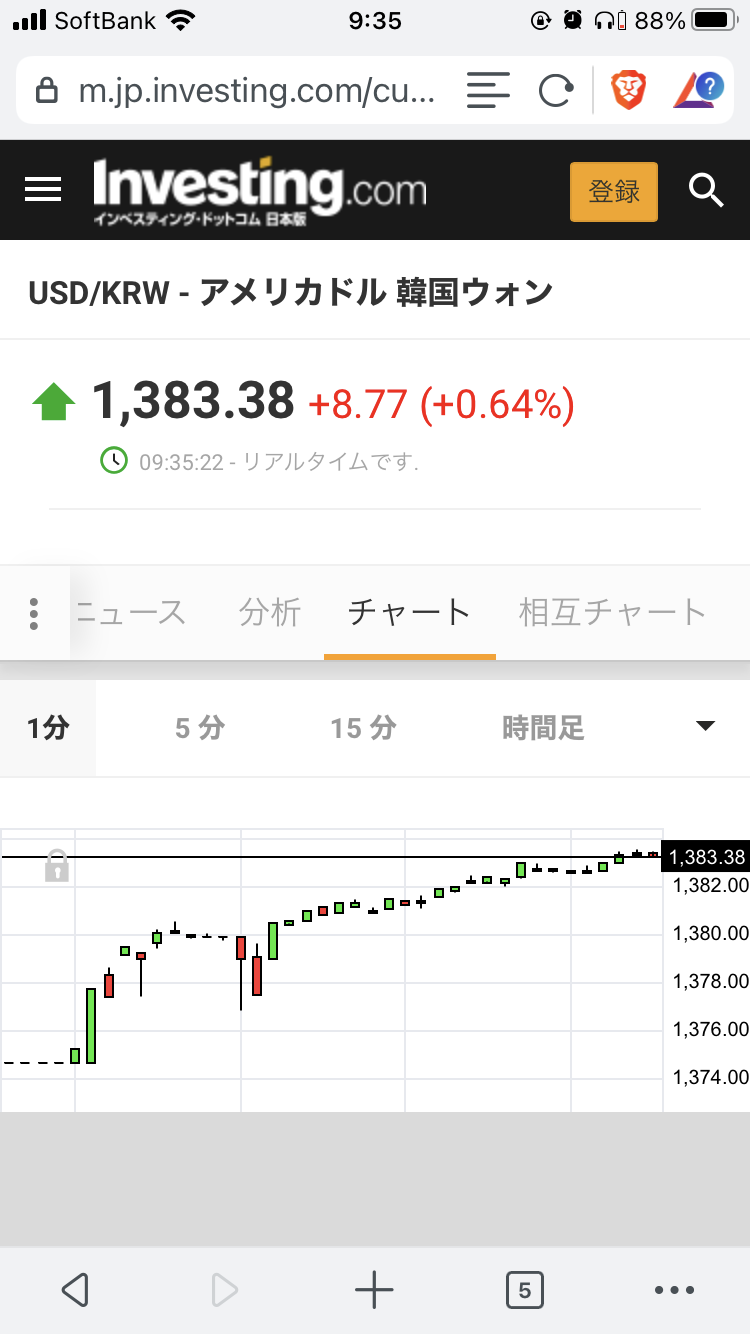Image resolution: width=750 pixels, height=1334 pixels.
Task: Open the three-dot section menu
Action: pyautogui.click(x=34, y=613)
